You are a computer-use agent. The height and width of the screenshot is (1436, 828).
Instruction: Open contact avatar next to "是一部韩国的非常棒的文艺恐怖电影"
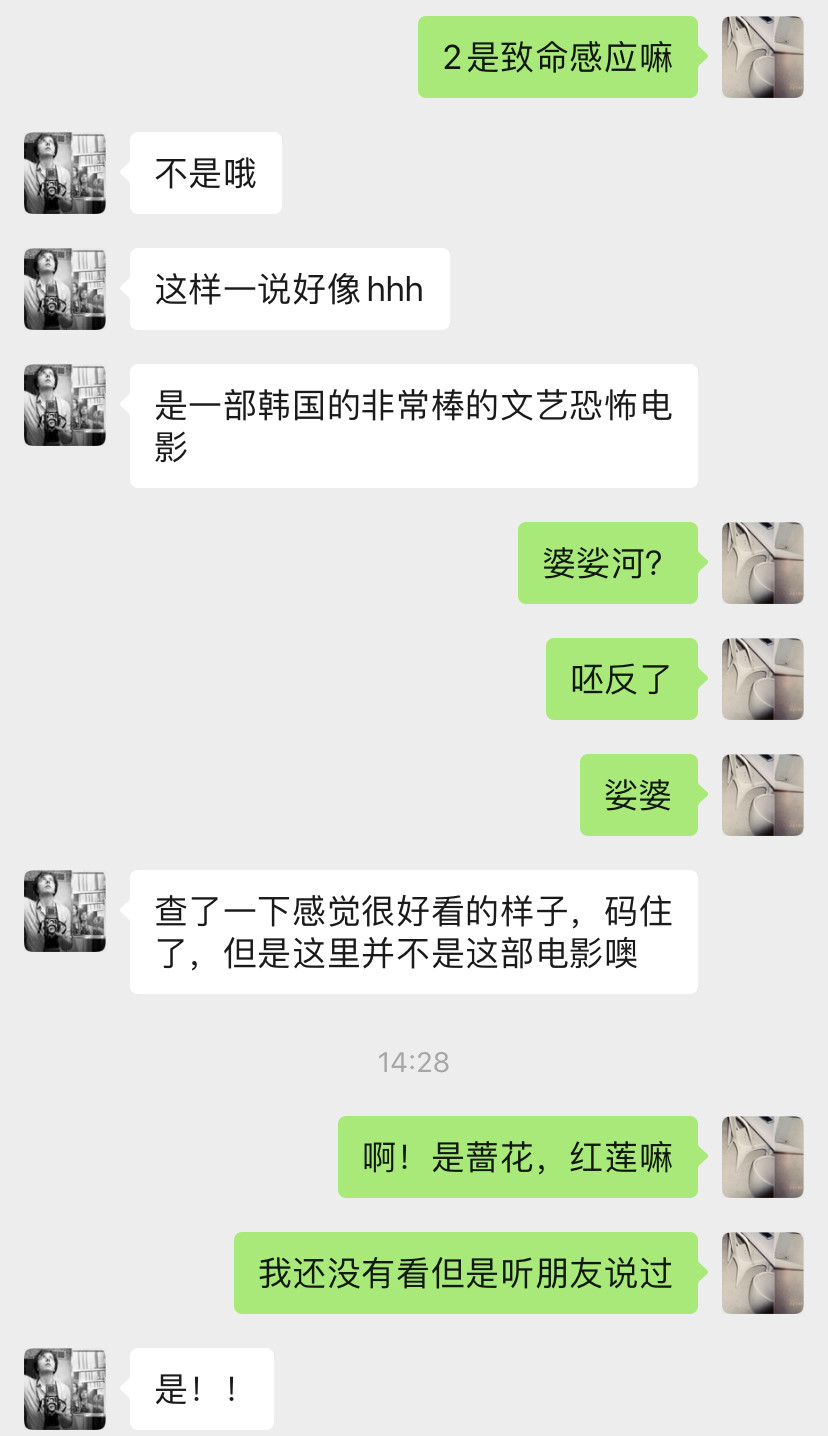(65, 405)
